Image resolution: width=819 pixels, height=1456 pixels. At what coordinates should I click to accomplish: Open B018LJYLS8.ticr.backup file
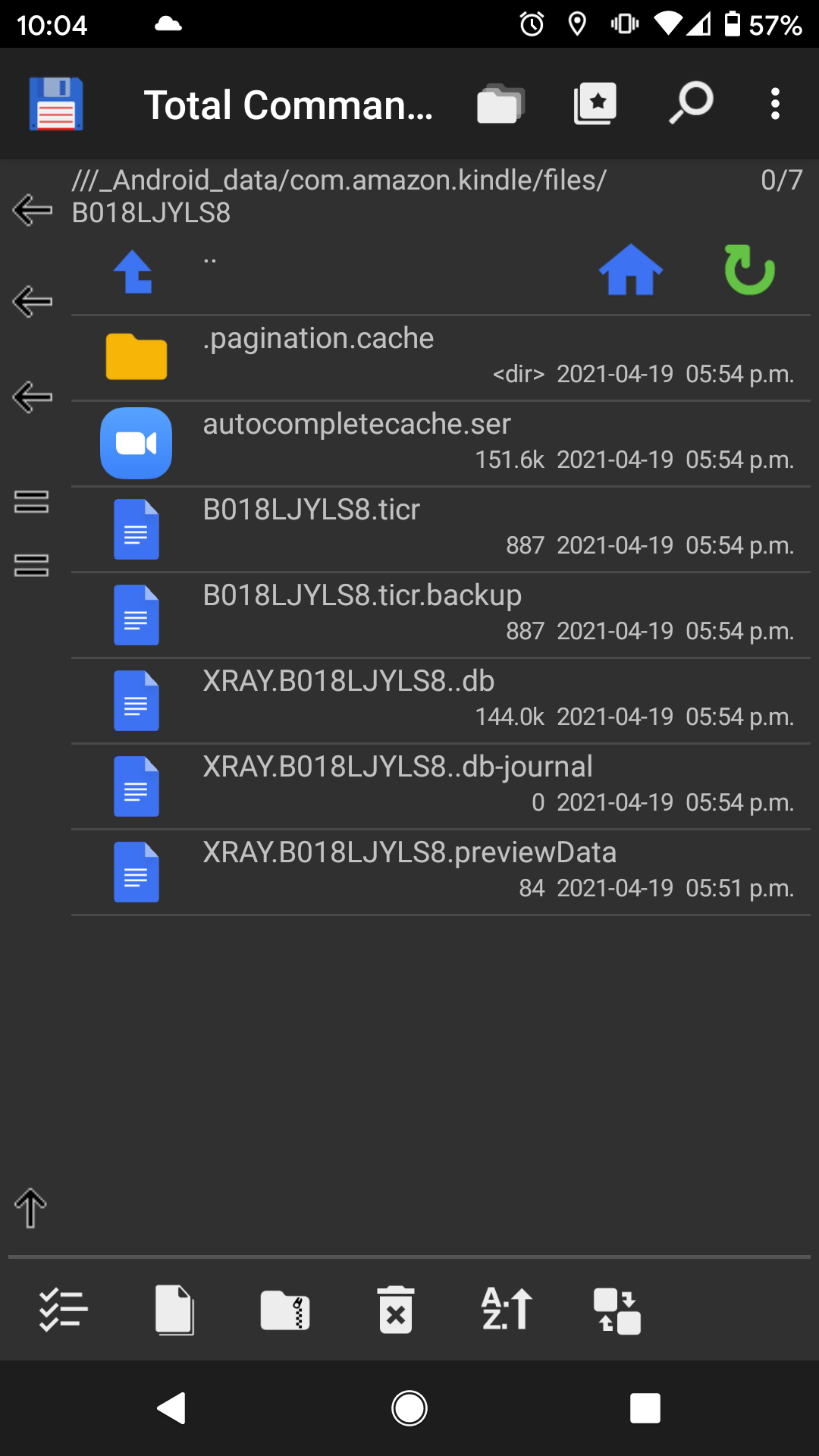tap(441, 615)
